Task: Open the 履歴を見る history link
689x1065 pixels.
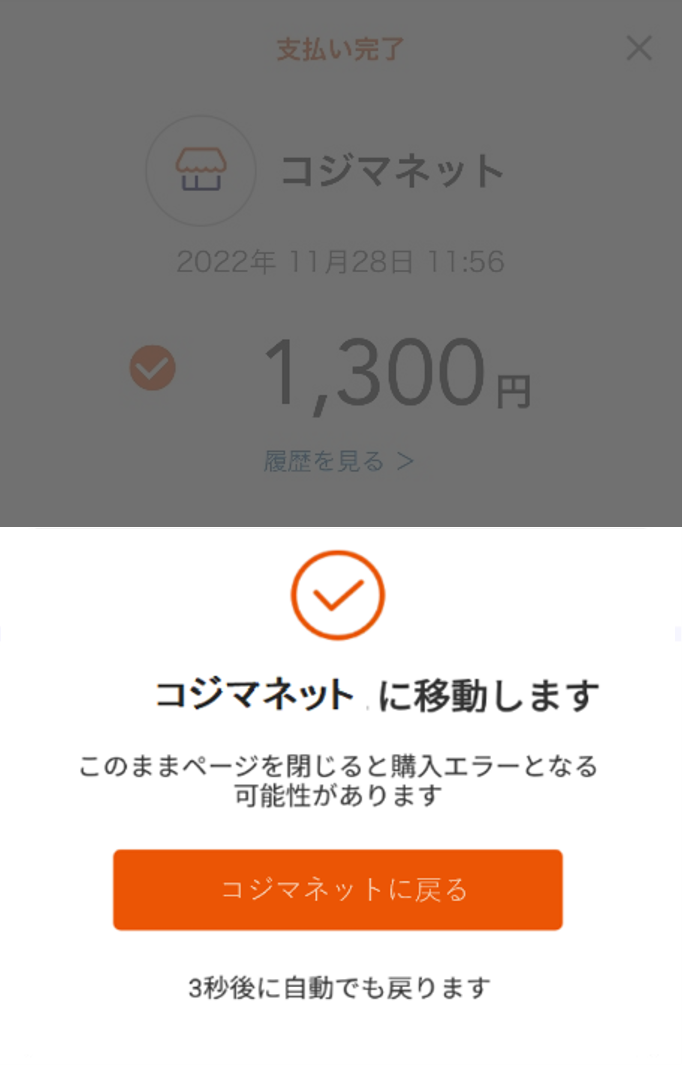Action: click(338, 461)
